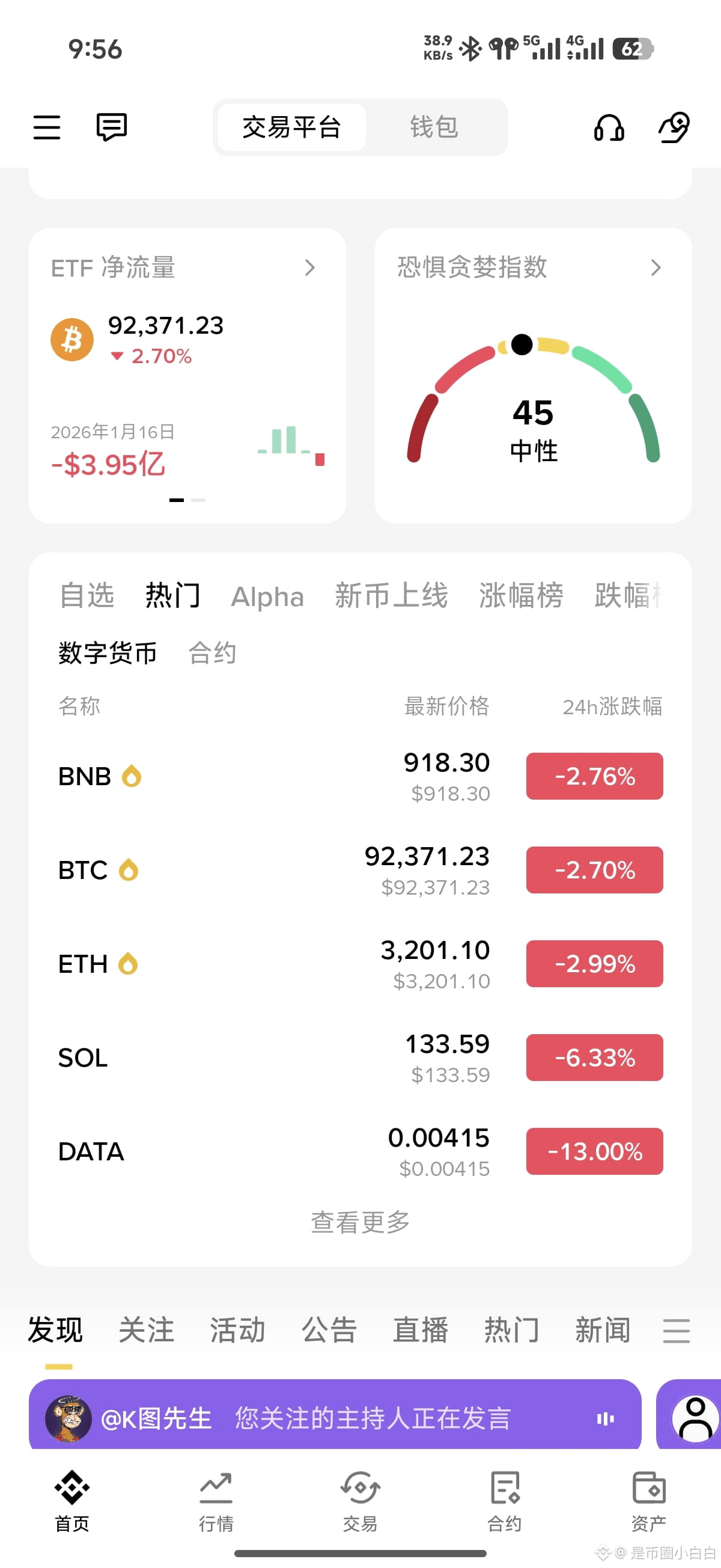
Task: Select the Alpha market tab
Action: [x=267, y=596]
